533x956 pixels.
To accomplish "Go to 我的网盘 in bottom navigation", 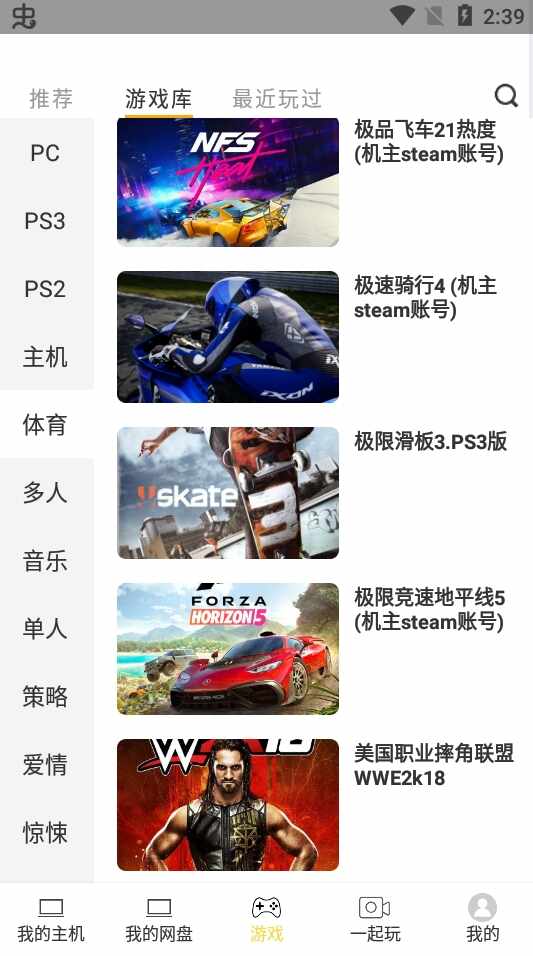I will [x=159, y=920].
